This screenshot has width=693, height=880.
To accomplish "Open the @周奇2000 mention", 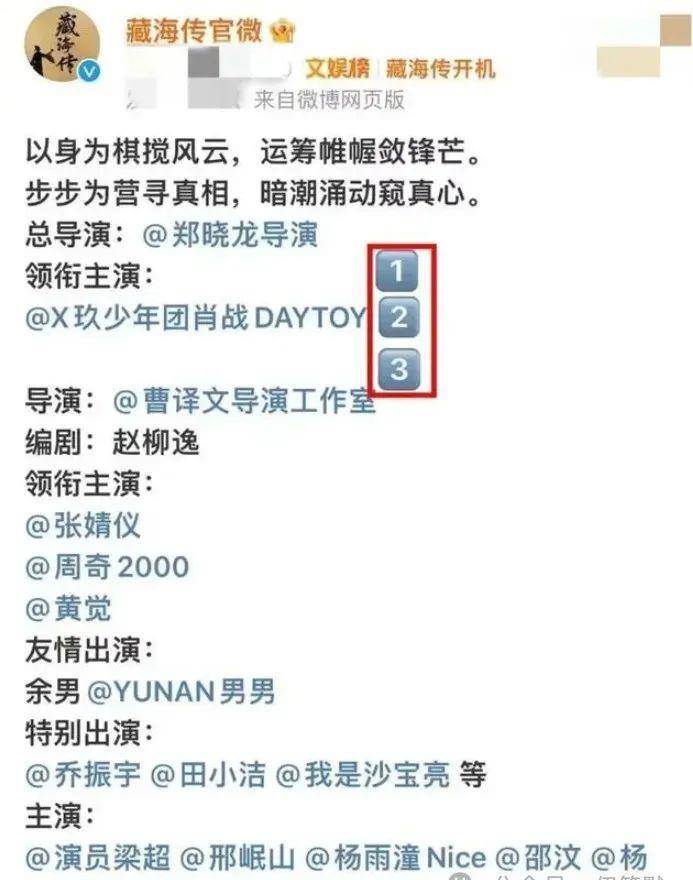I will coord(107,567).
